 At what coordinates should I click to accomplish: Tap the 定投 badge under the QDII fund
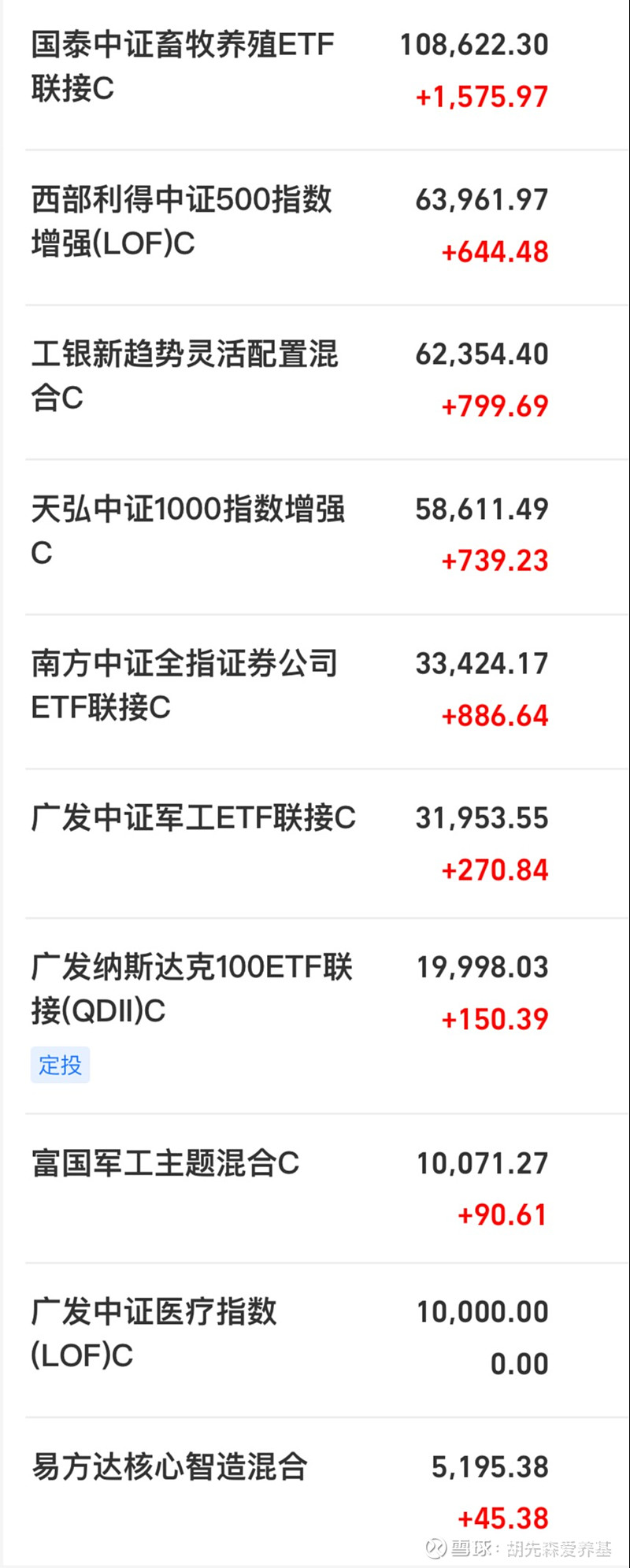pos(60,1065)
